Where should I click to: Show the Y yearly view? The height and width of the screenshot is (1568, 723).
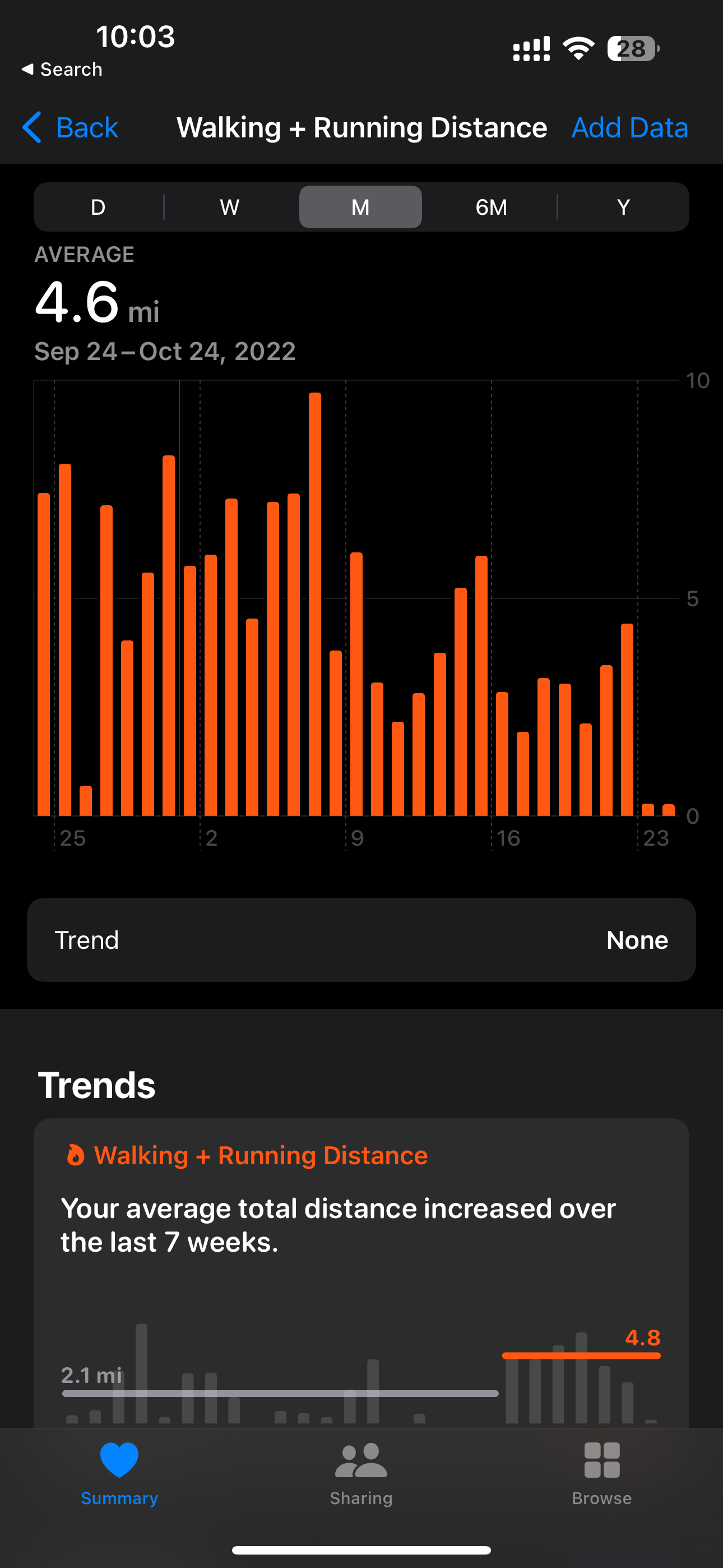point(623,207)
